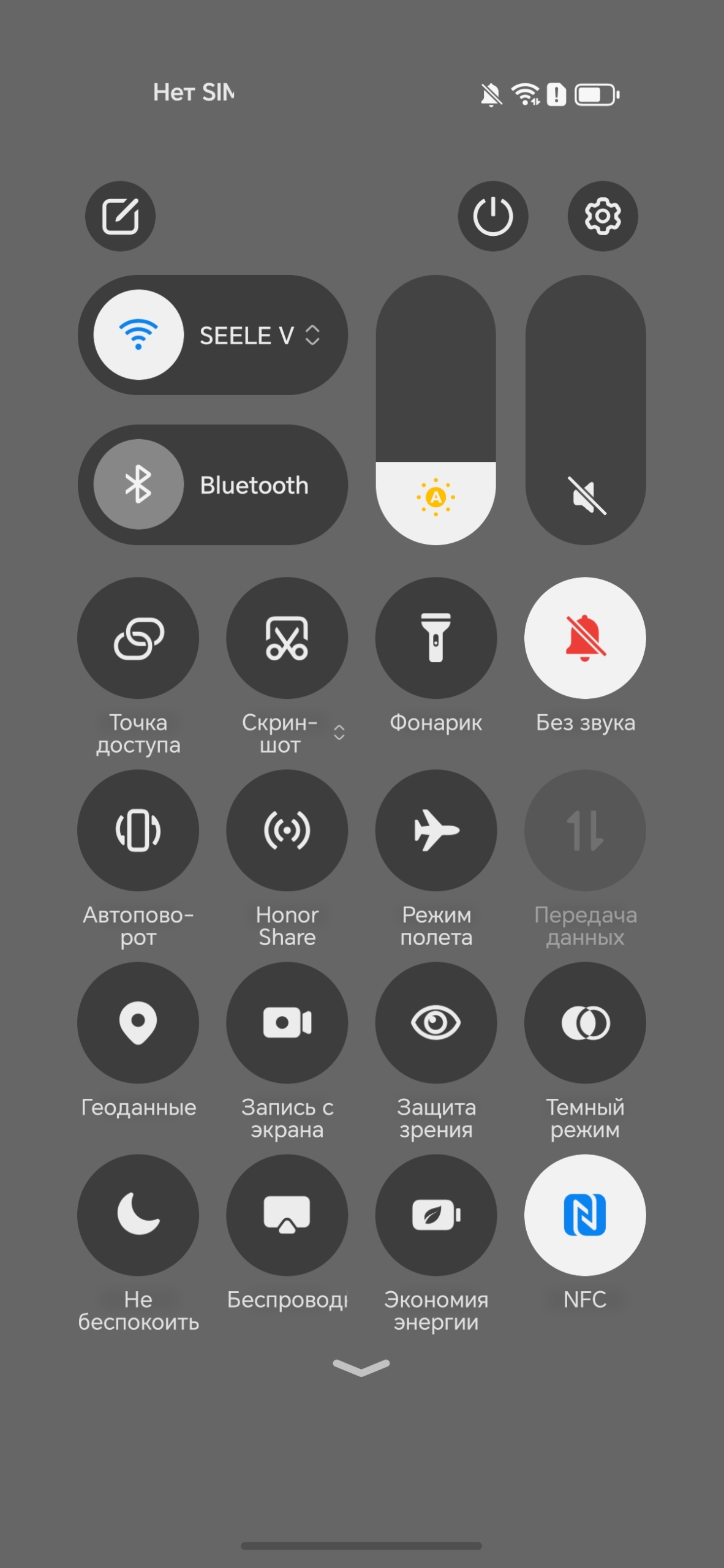Switch on Темный режим dark mode
Image resolution: width=724 pixels, height=1568 pixels.
coord(585,1022)
